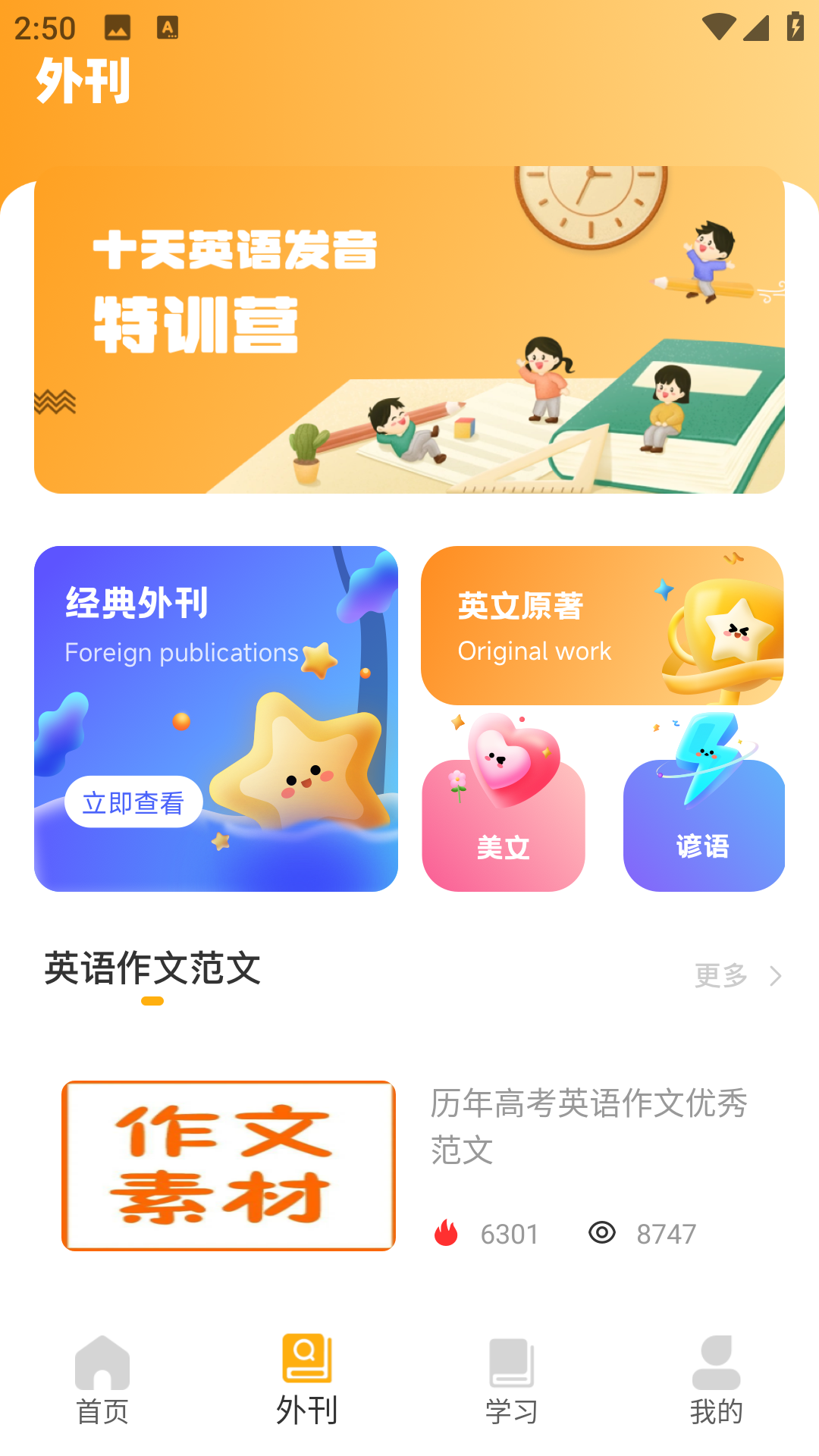Select the 外刊 tab
This screenshot has height=1456, width=819.
click(307, 1380)
